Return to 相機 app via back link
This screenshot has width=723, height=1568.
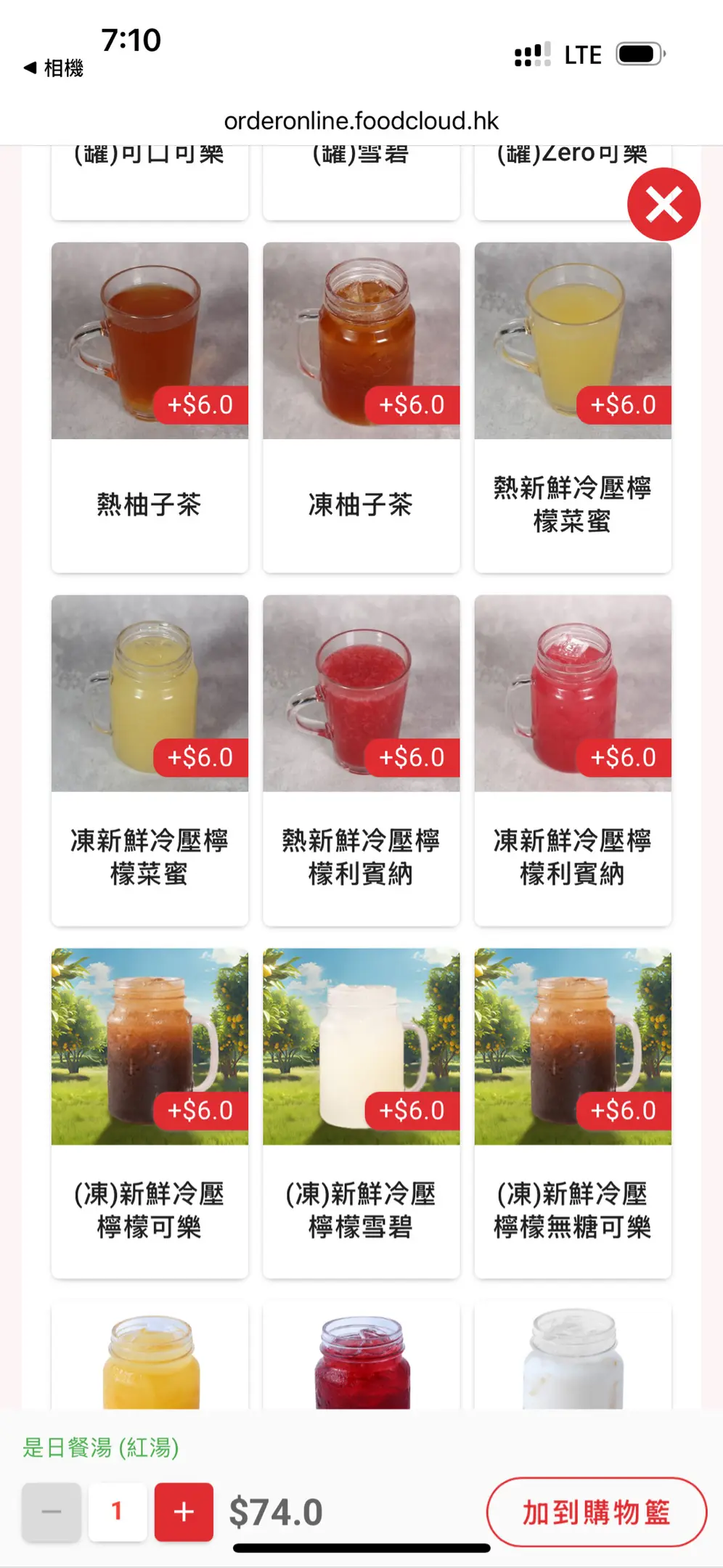pyautogui.click(x=54, y=68)
